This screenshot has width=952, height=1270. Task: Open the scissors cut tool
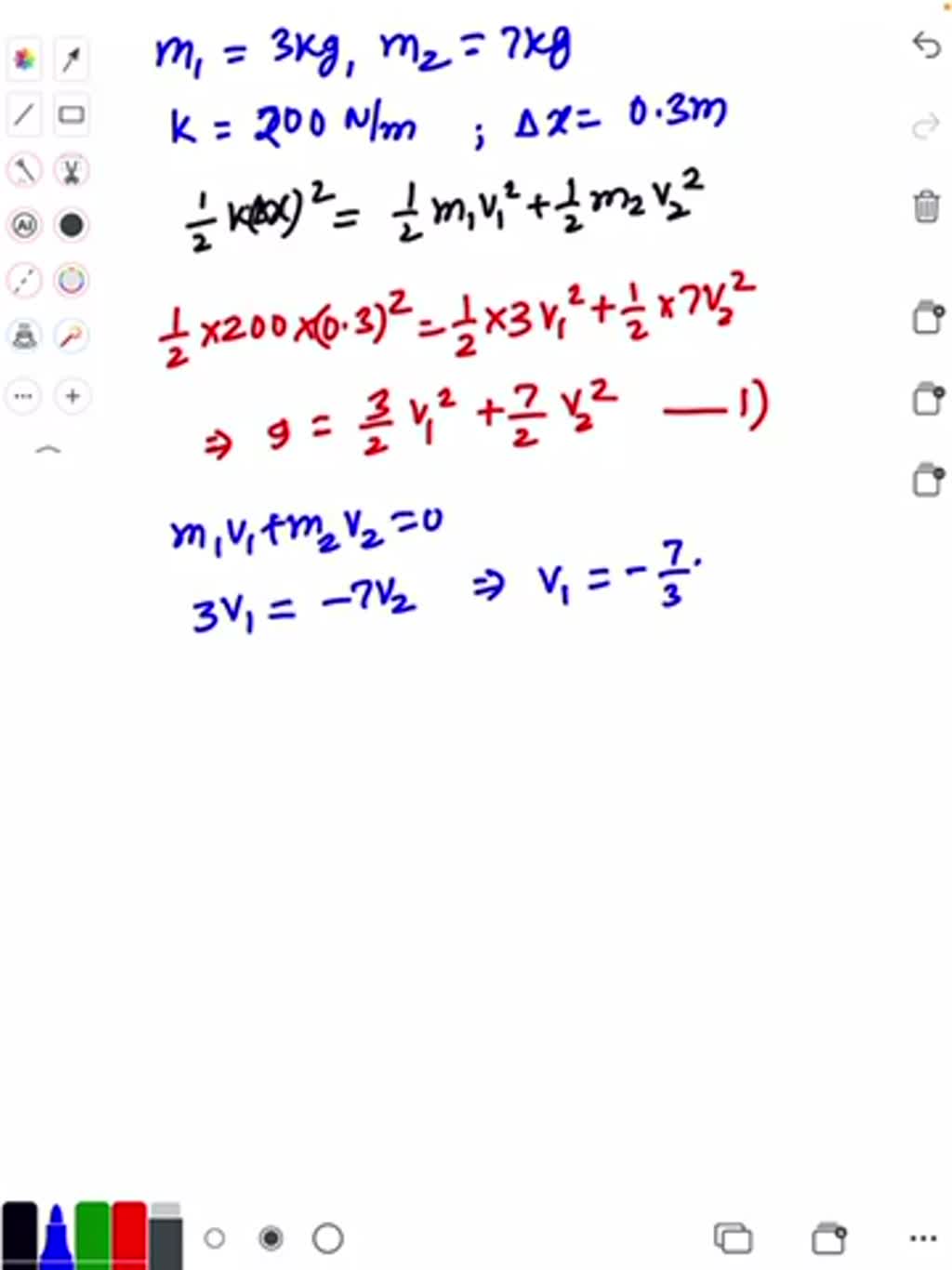pyautogui.click(x=70, y=170)
